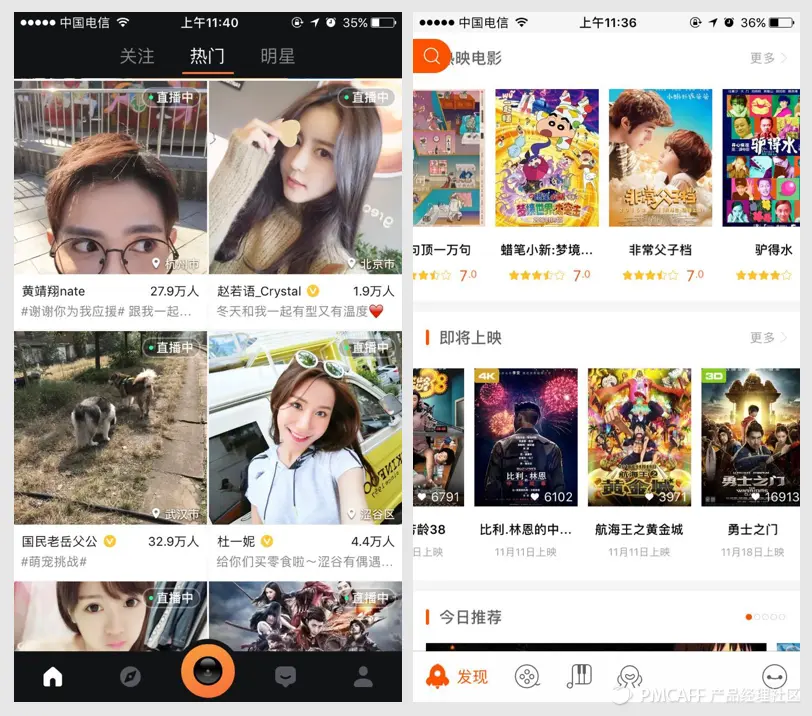View more 热映电影 movies
Screen dimensions: 812x716
tap(768, 58)
